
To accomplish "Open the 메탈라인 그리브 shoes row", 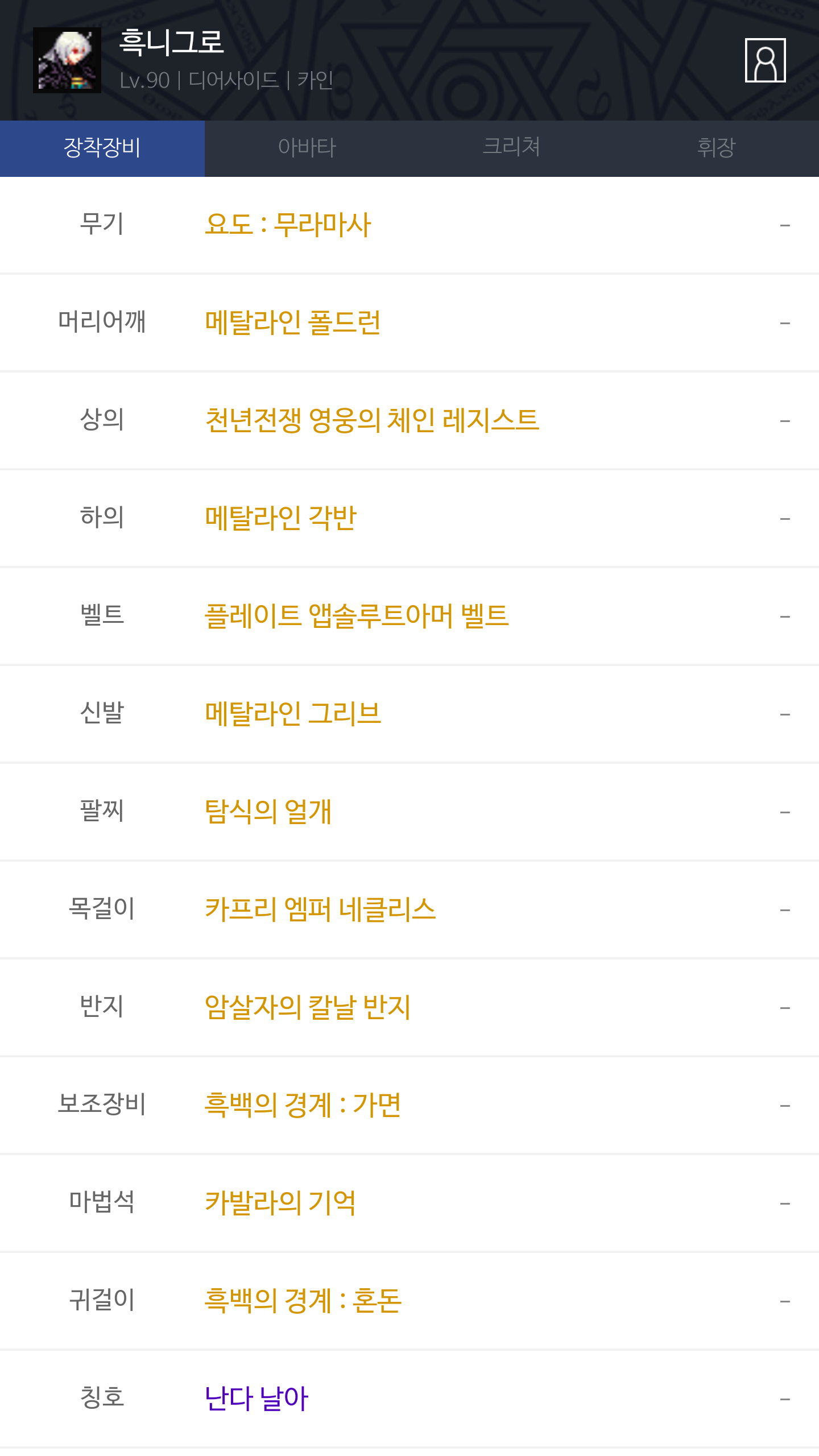I will click(409, 714).
